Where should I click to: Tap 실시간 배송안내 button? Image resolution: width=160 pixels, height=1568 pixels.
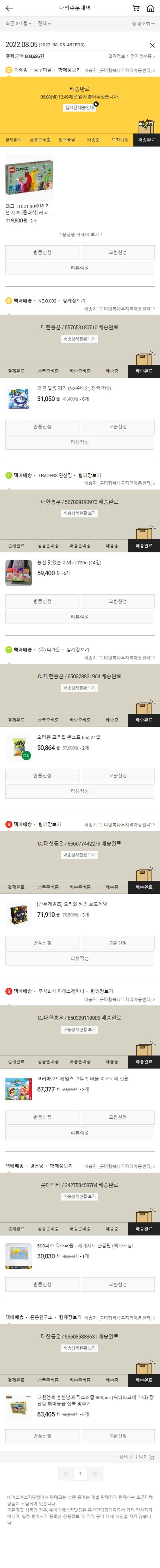80,107
